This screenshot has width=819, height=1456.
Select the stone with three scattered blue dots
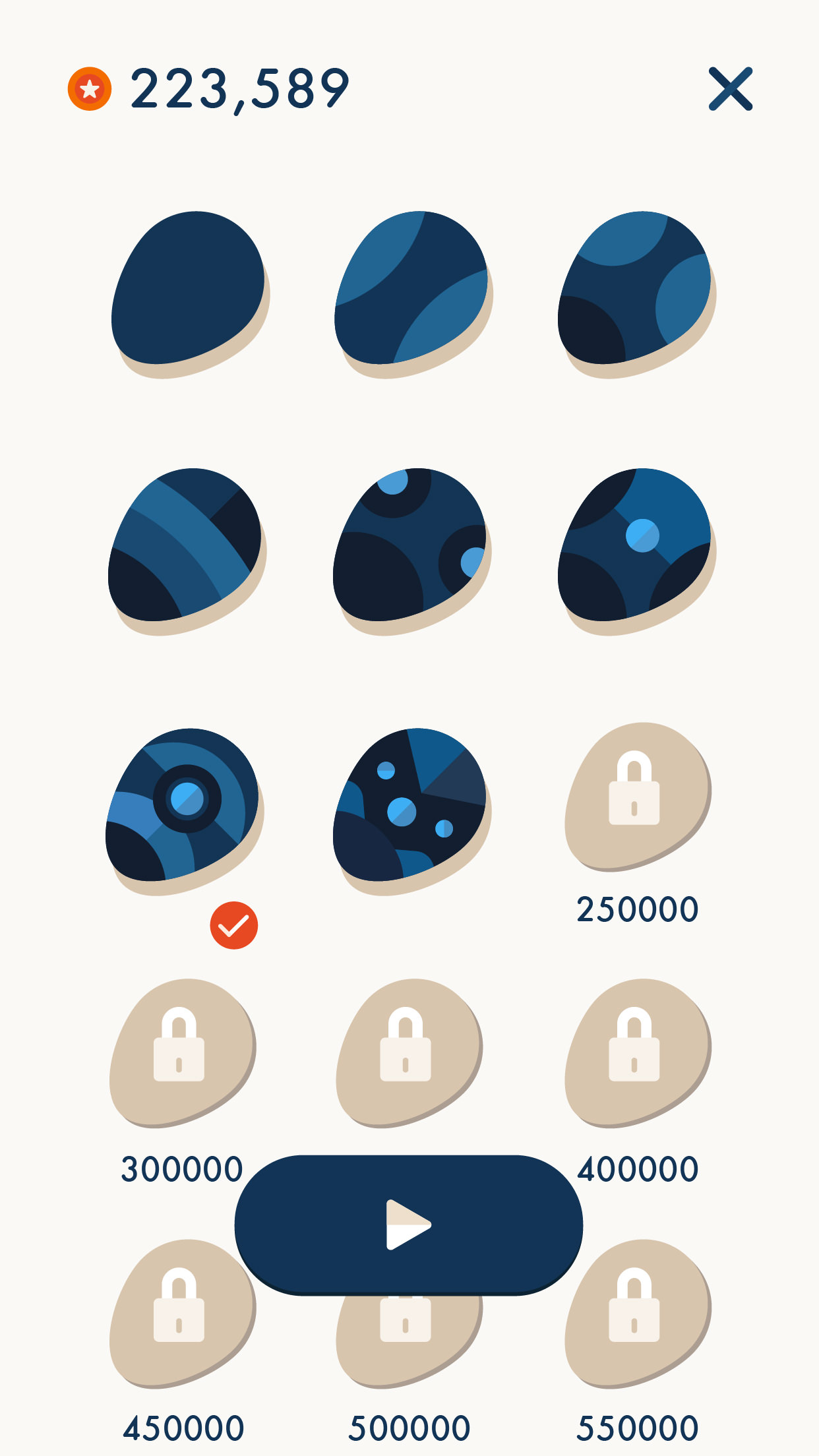(x=411, y=806)
